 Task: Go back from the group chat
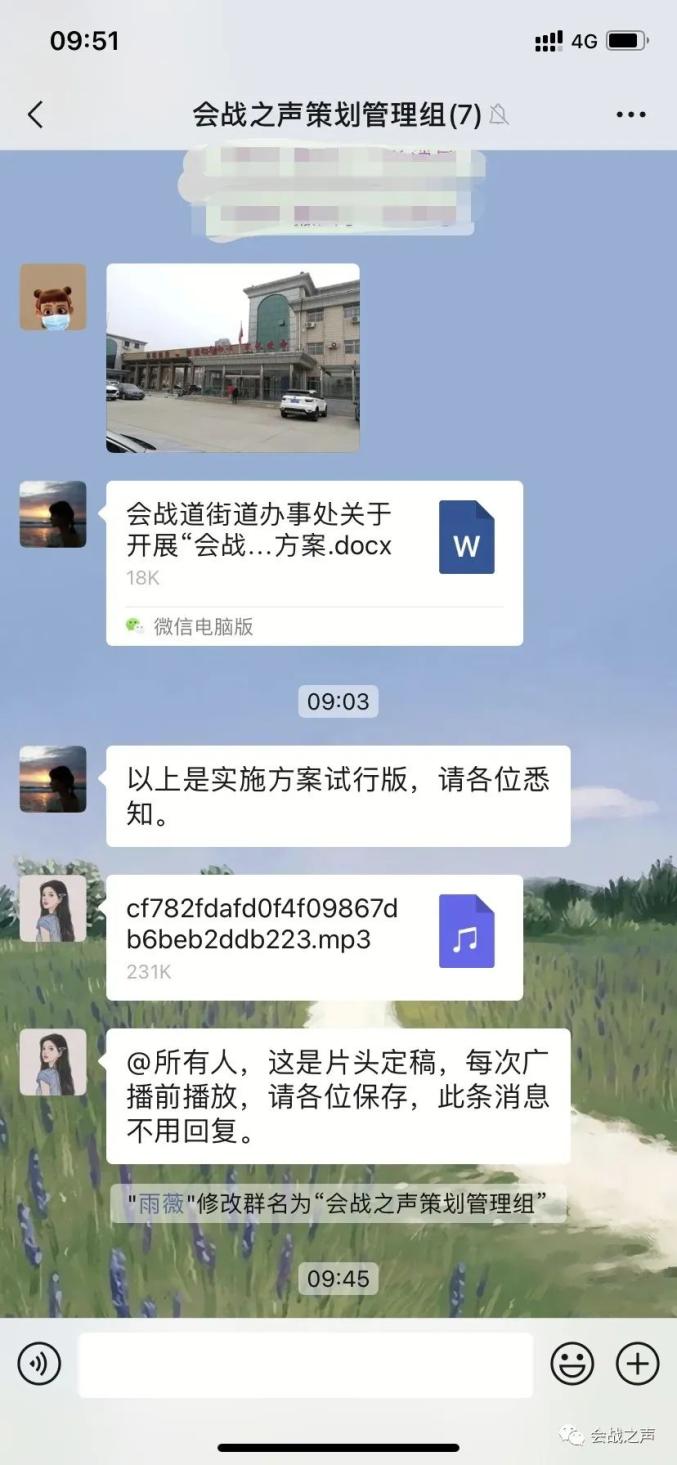pyautogui.click(x=36, y=115)
